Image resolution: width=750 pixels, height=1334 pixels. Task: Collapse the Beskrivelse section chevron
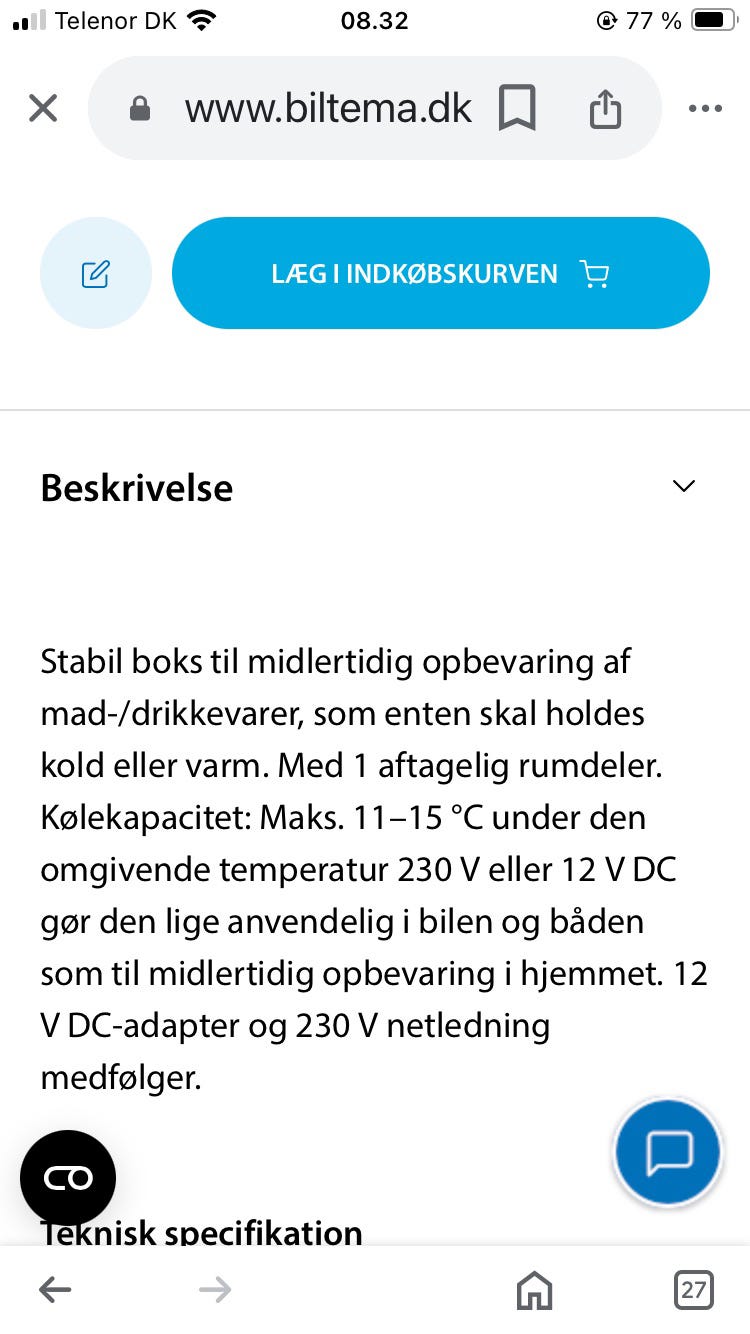tap(683, 486)
